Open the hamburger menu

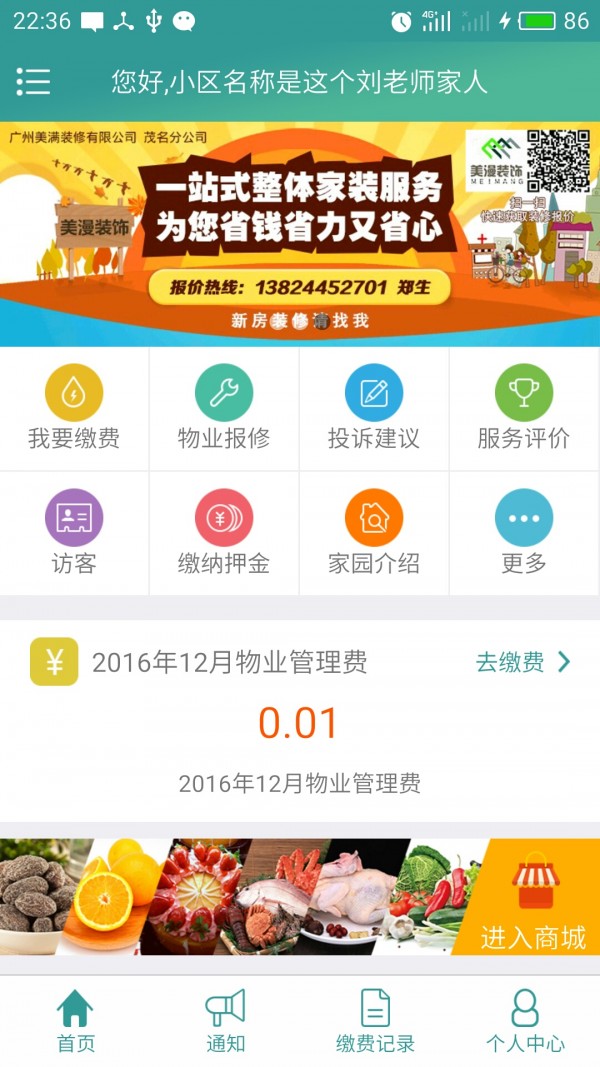33,82
